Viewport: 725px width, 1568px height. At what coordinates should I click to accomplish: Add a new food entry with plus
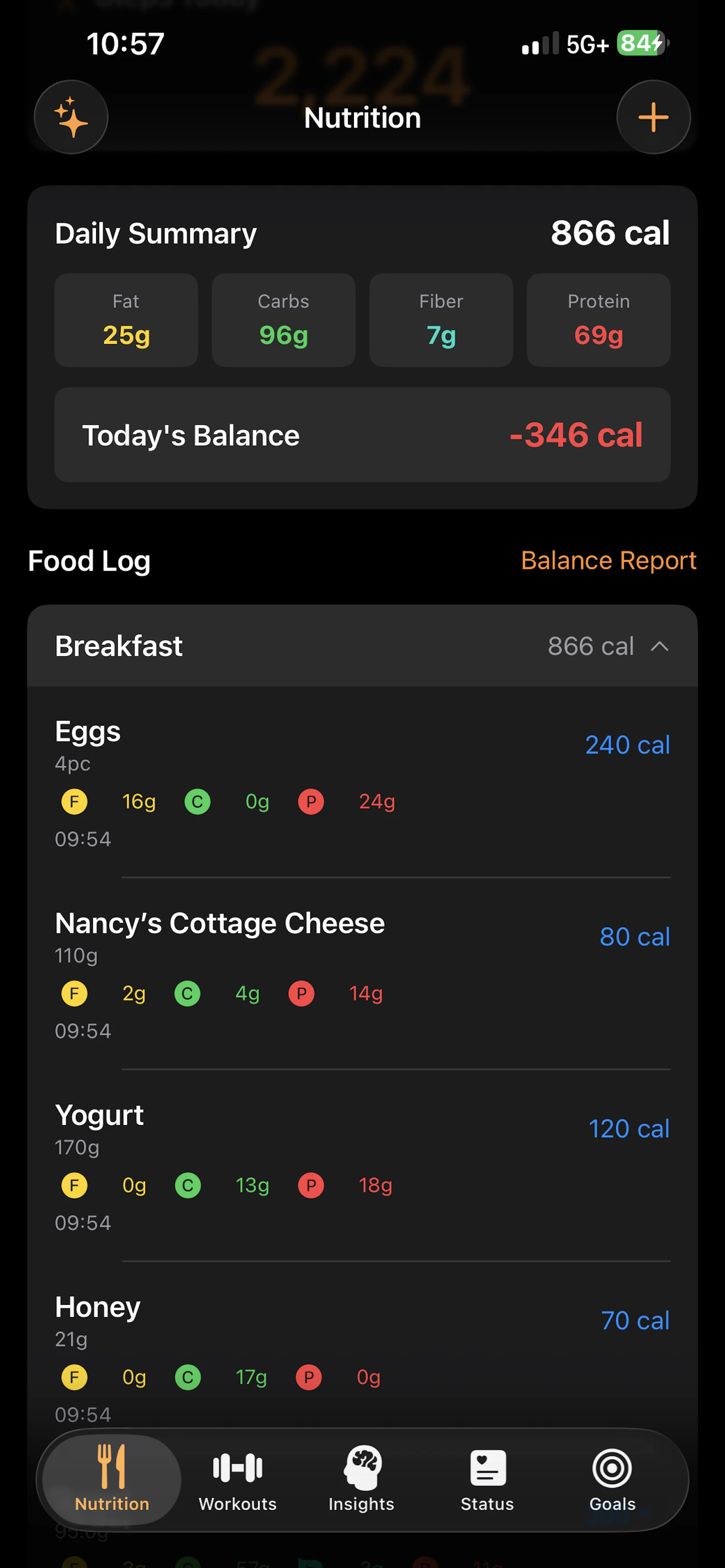(x=653, y=117)
